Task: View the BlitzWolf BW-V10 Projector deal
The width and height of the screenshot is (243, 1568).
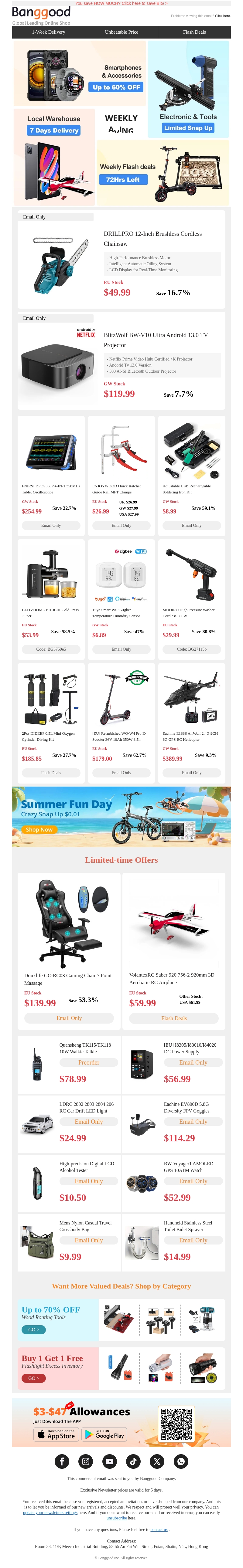Action: (x=155, y=340)
